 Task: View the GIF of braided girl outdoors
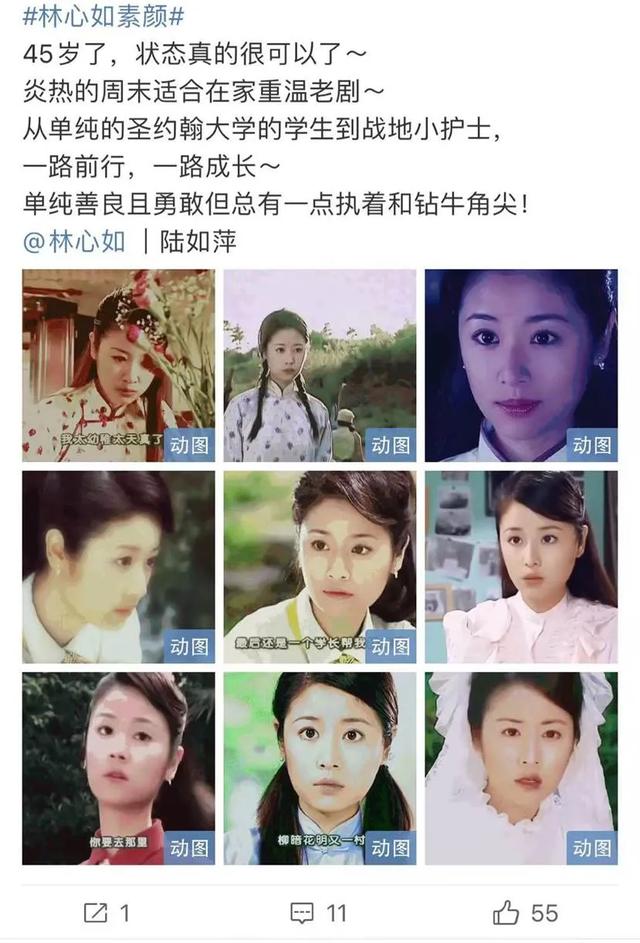[x=319, y=365]
